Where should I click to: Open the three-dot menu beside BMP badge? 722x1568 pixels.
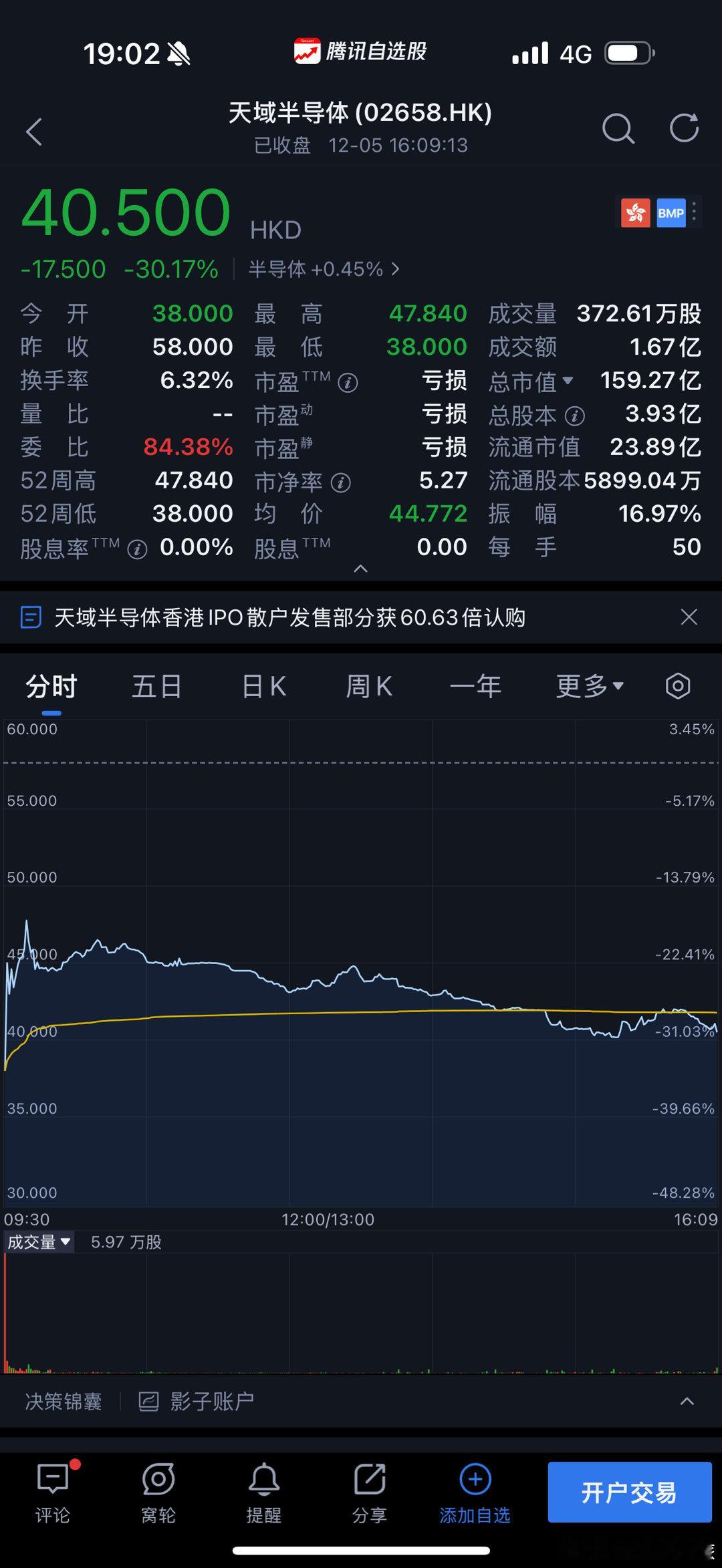(x=695, y=212)
